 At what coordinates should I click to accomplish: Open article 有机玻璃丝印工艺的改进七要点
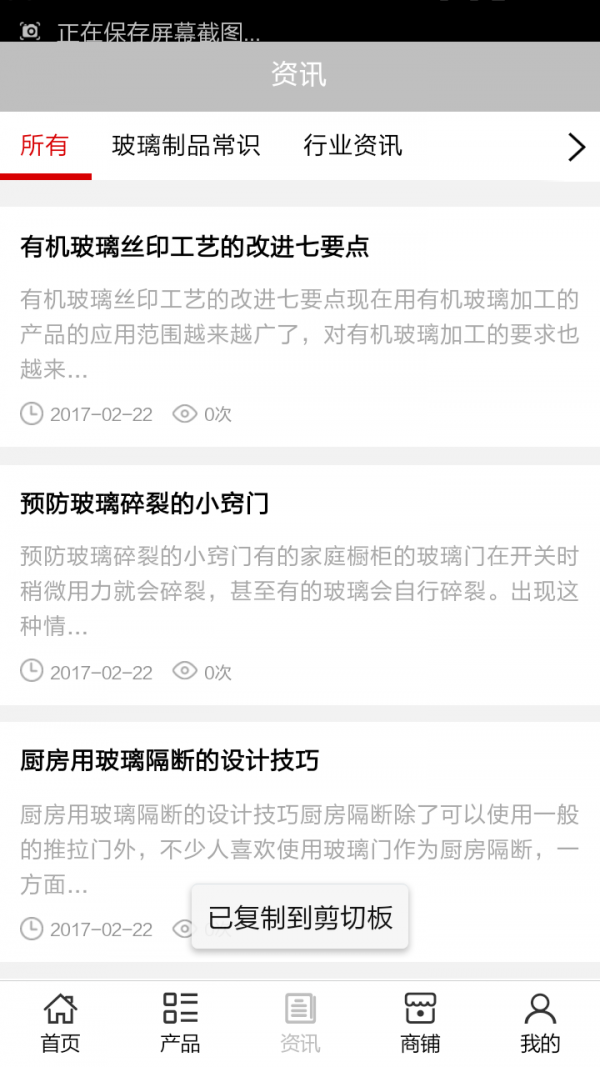click(195, 247)
